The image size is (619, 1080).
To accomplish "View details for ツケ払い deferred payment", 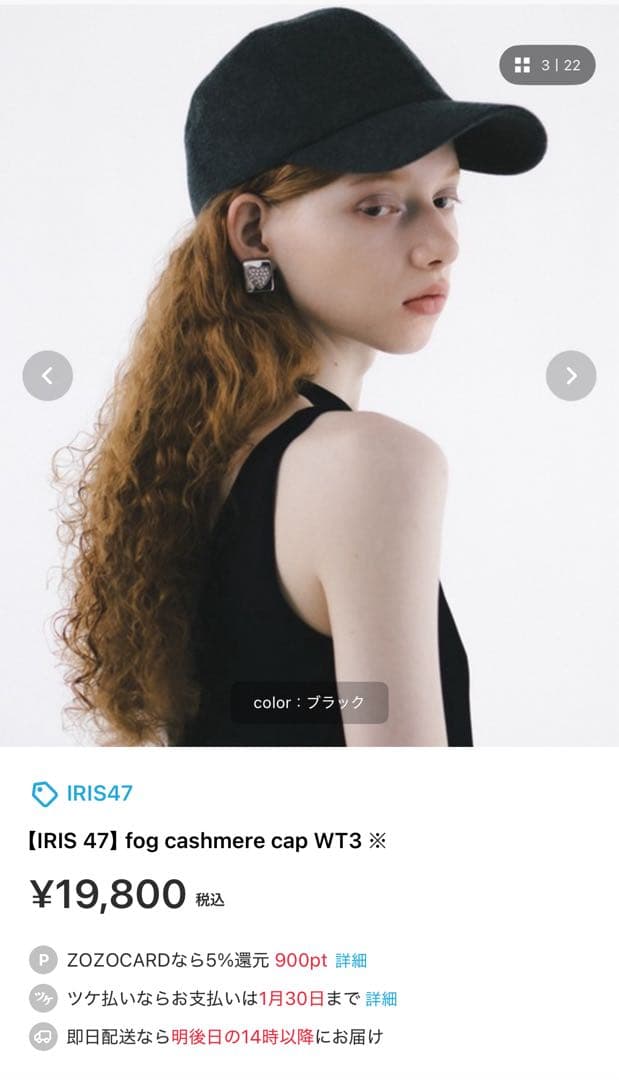I will (381, 998).
